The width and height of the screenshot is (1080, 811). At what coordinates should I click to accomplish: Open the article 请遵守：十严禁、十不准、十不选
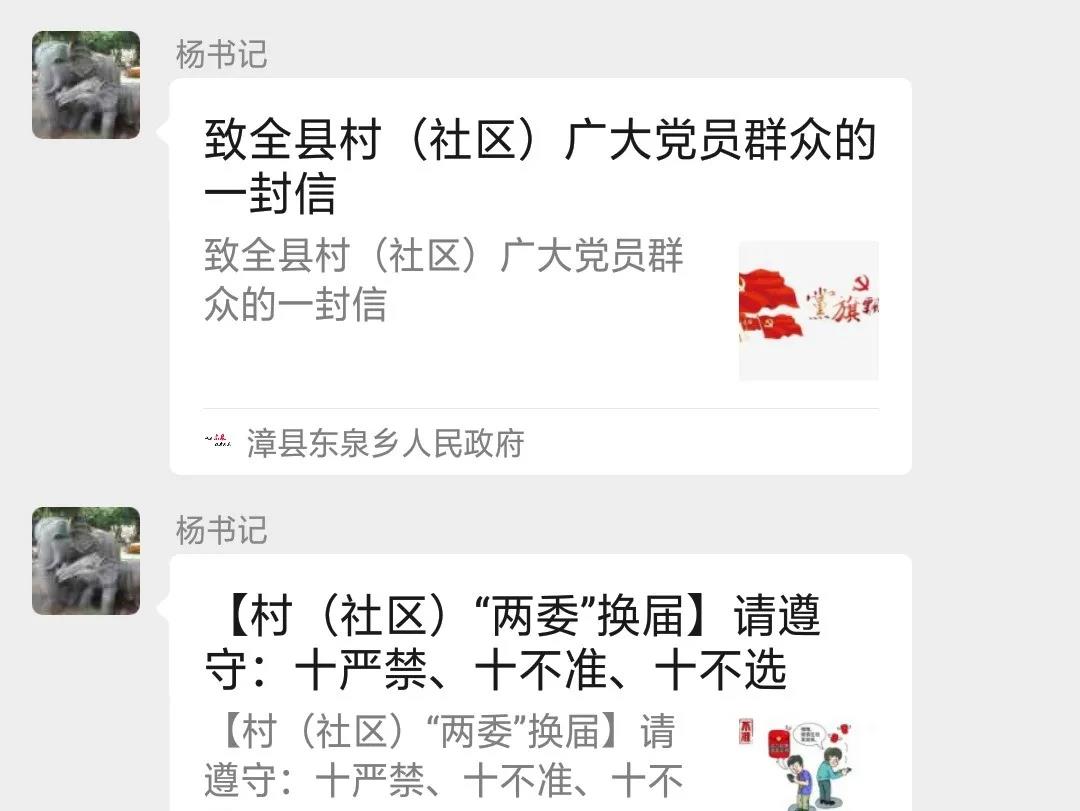[x=513, y=643]
